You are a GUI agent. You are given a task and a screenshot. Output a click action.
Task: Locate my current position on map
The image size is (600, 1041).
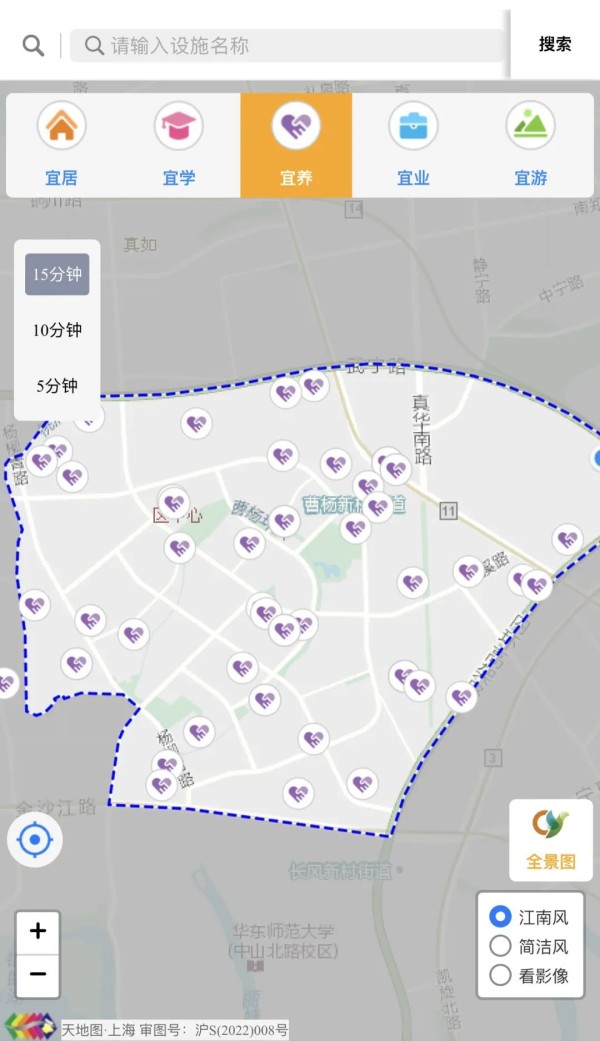pyautogui.click(x=35, y=840)
